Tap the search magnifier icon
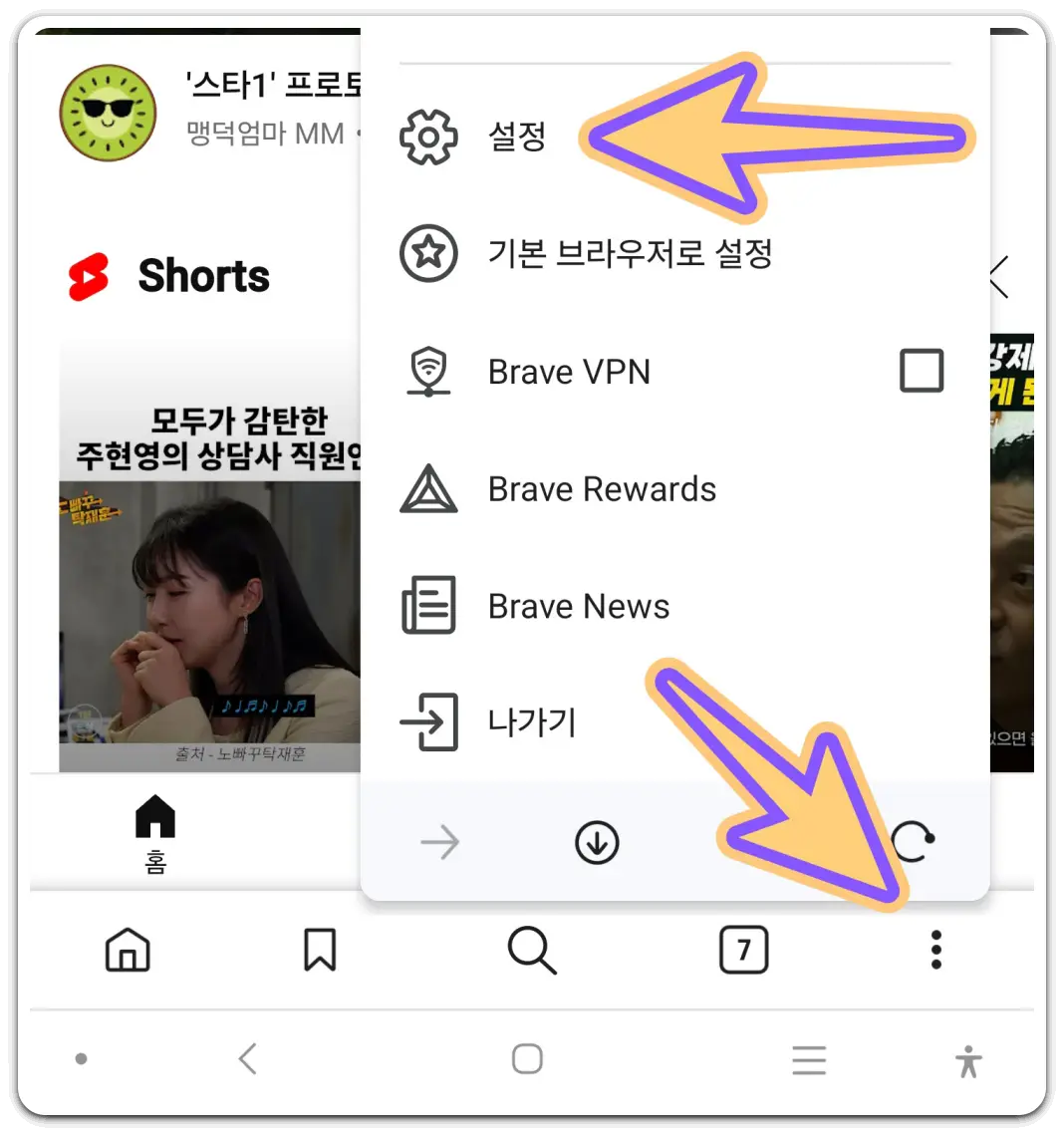Screen dimensions: 1064x1135 pos(532,950)
